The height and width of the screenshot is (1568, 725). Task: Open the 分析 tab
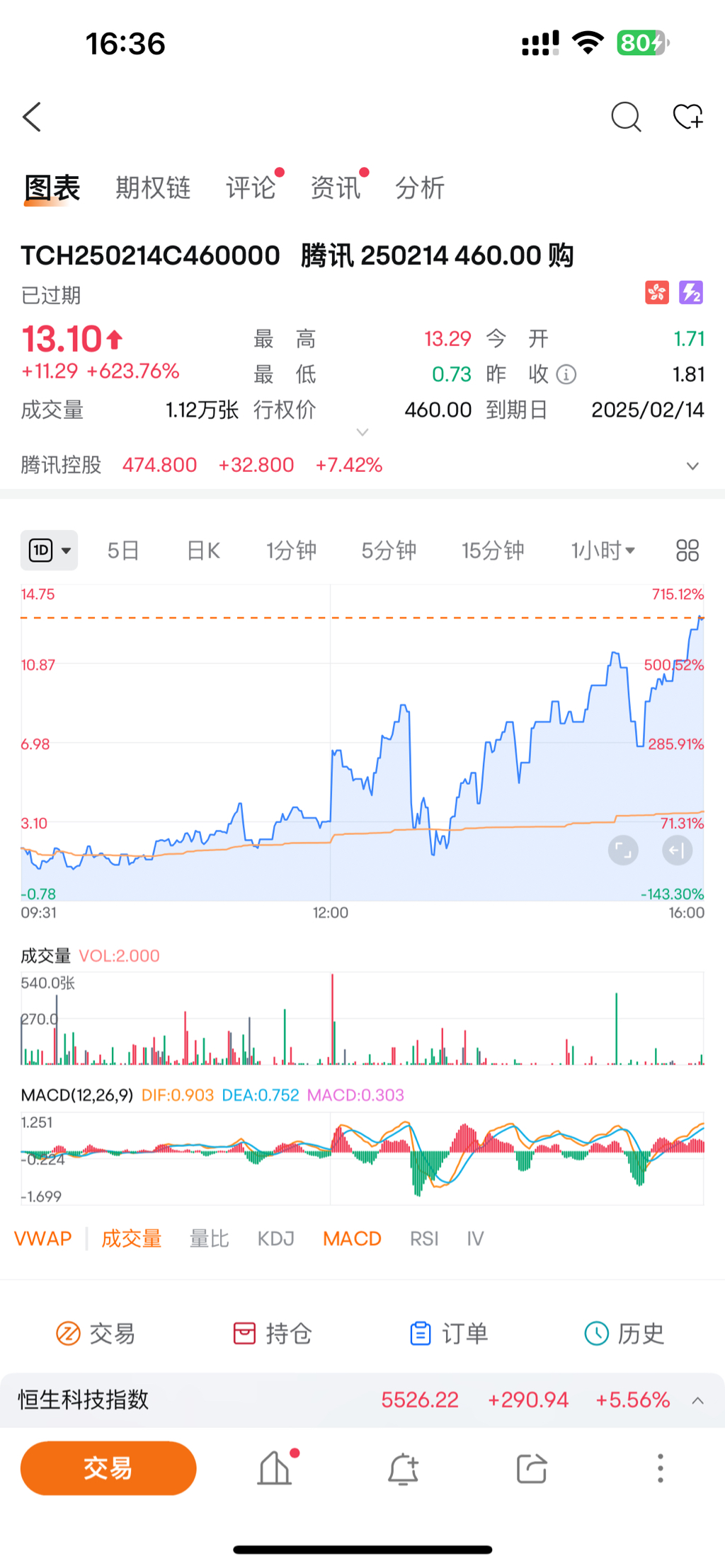click(420, 188)
